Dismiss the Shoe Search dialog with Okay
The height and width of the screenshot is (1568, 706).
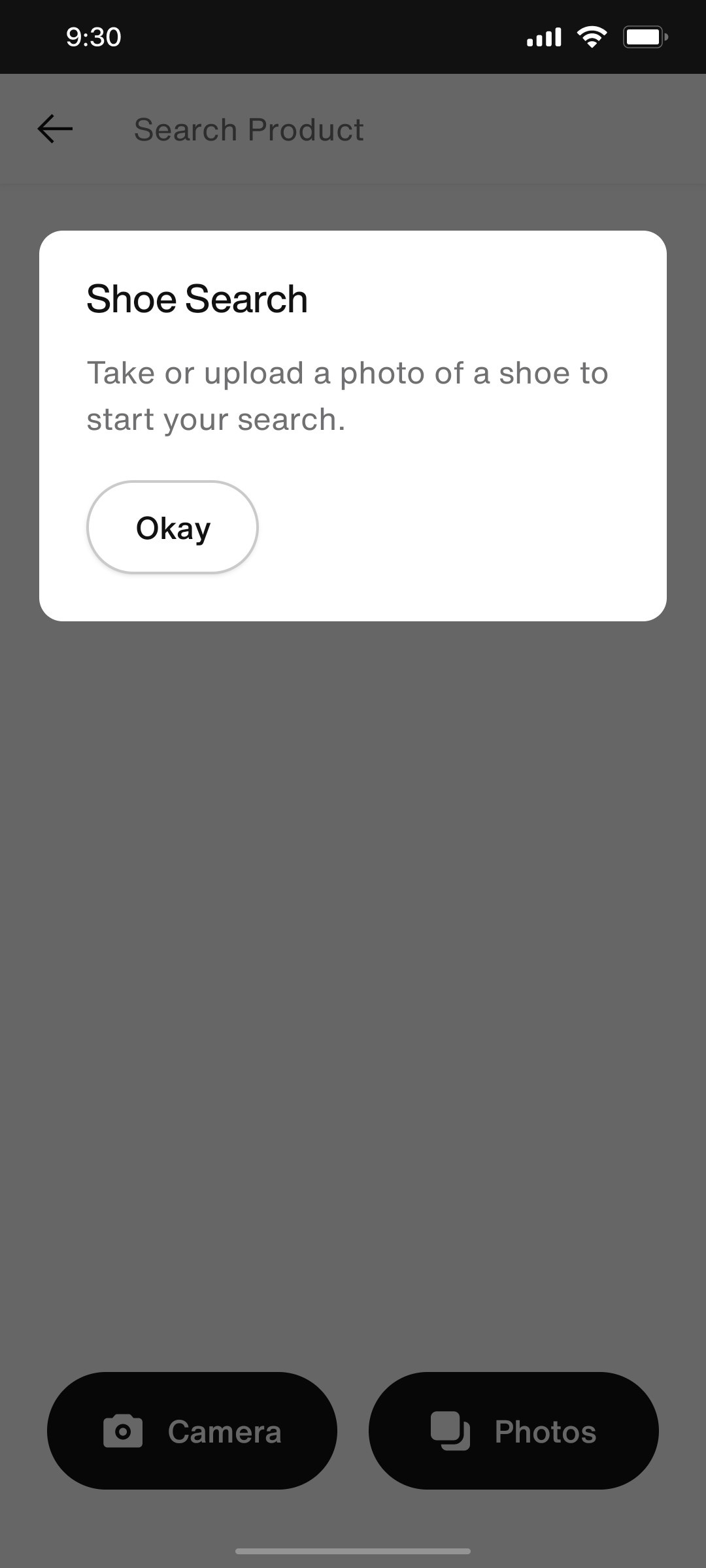(172, 527)
